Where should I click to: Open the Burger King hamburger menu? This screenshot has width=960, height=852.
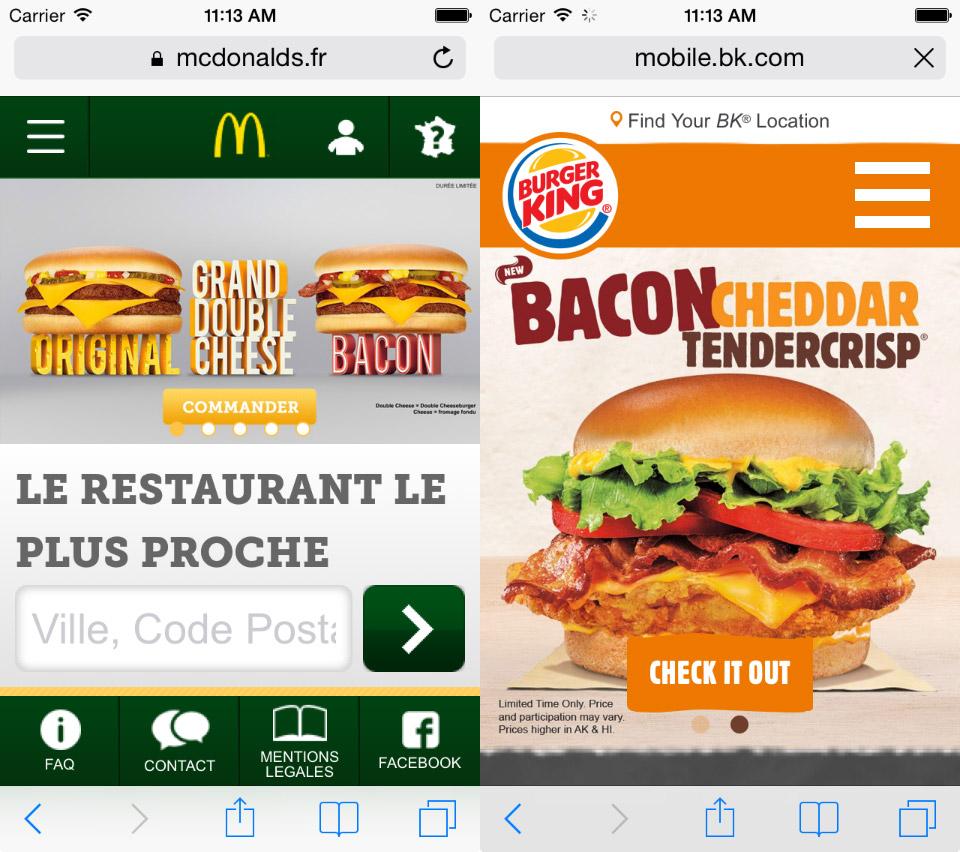coord(892,195)
